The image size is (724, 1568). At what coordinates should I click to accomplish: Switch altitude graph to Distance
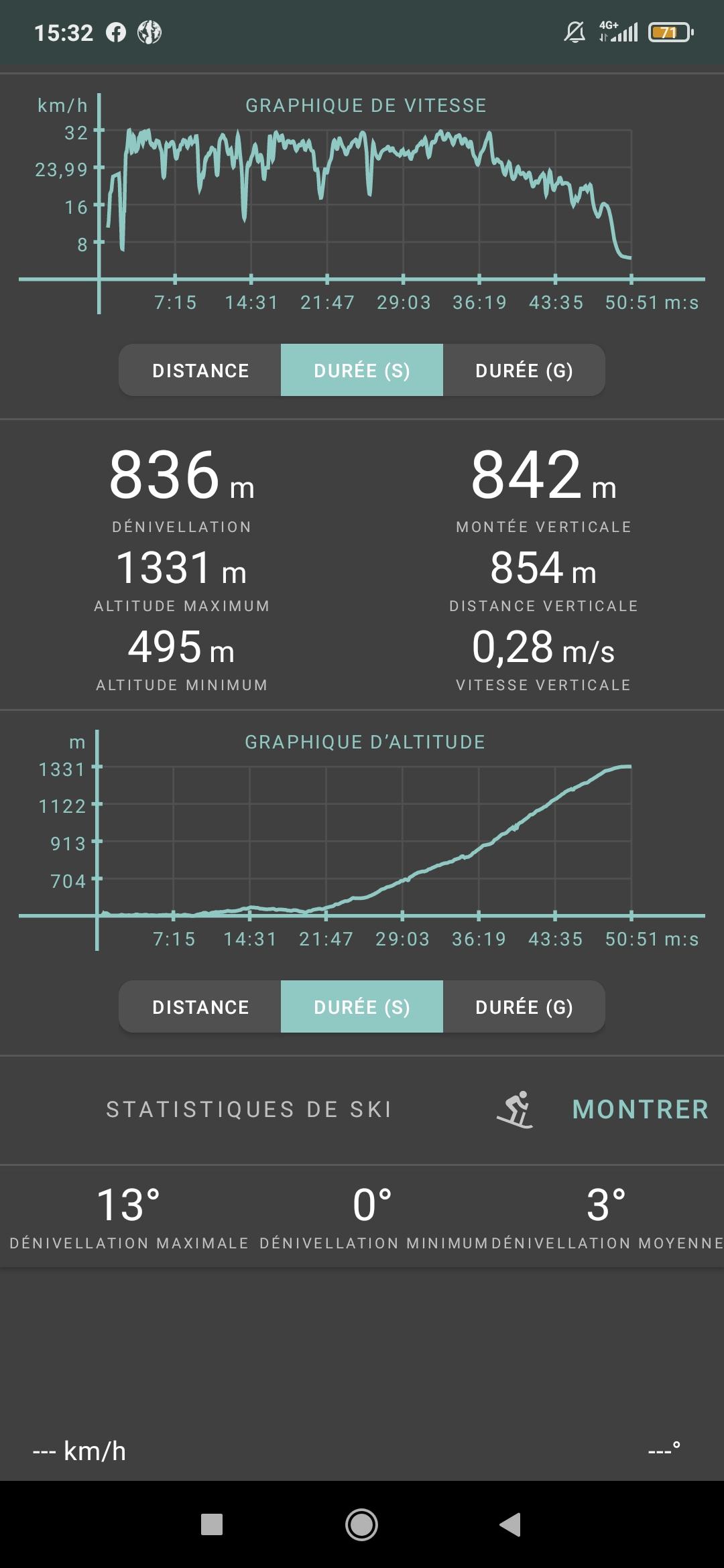[x=200, y=1007]
